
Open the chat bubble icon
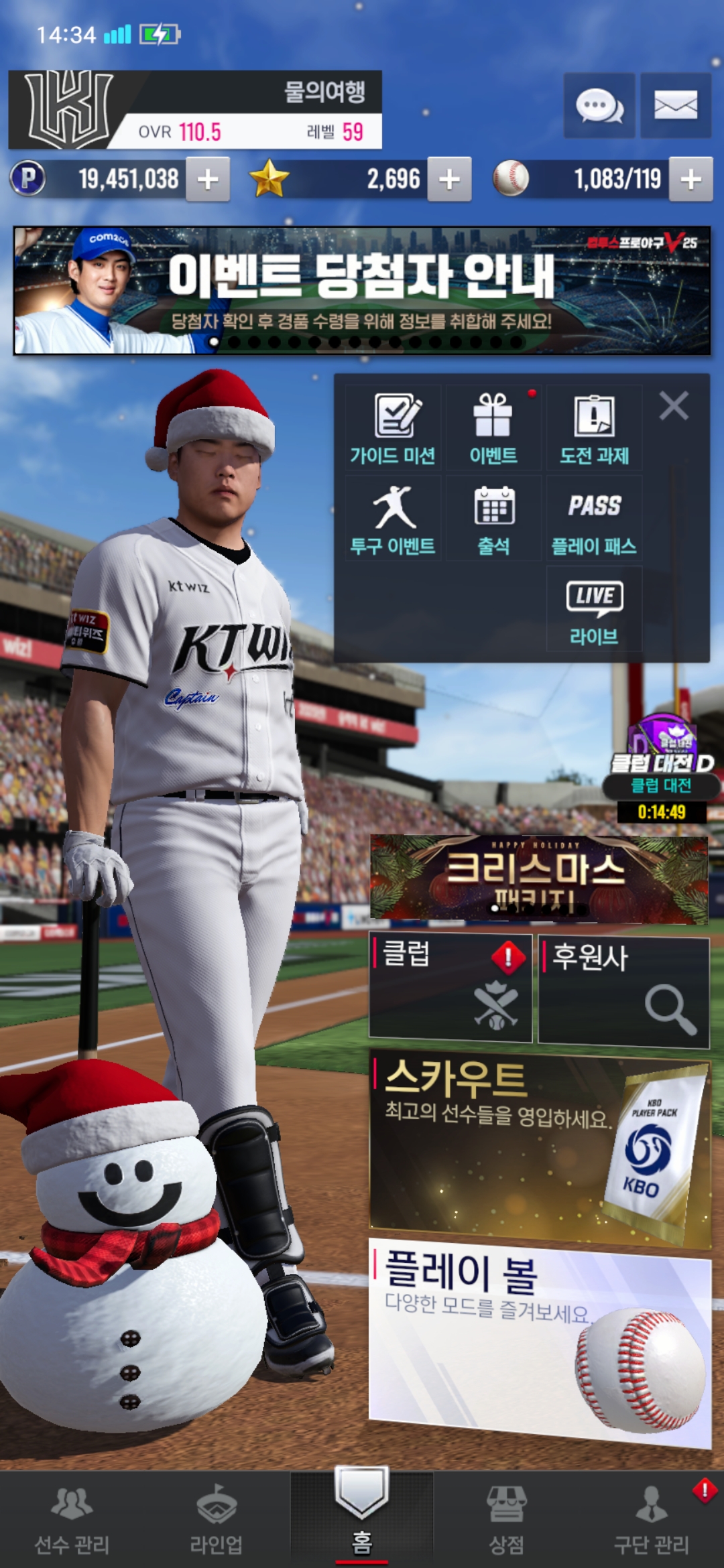click(599, 106)
